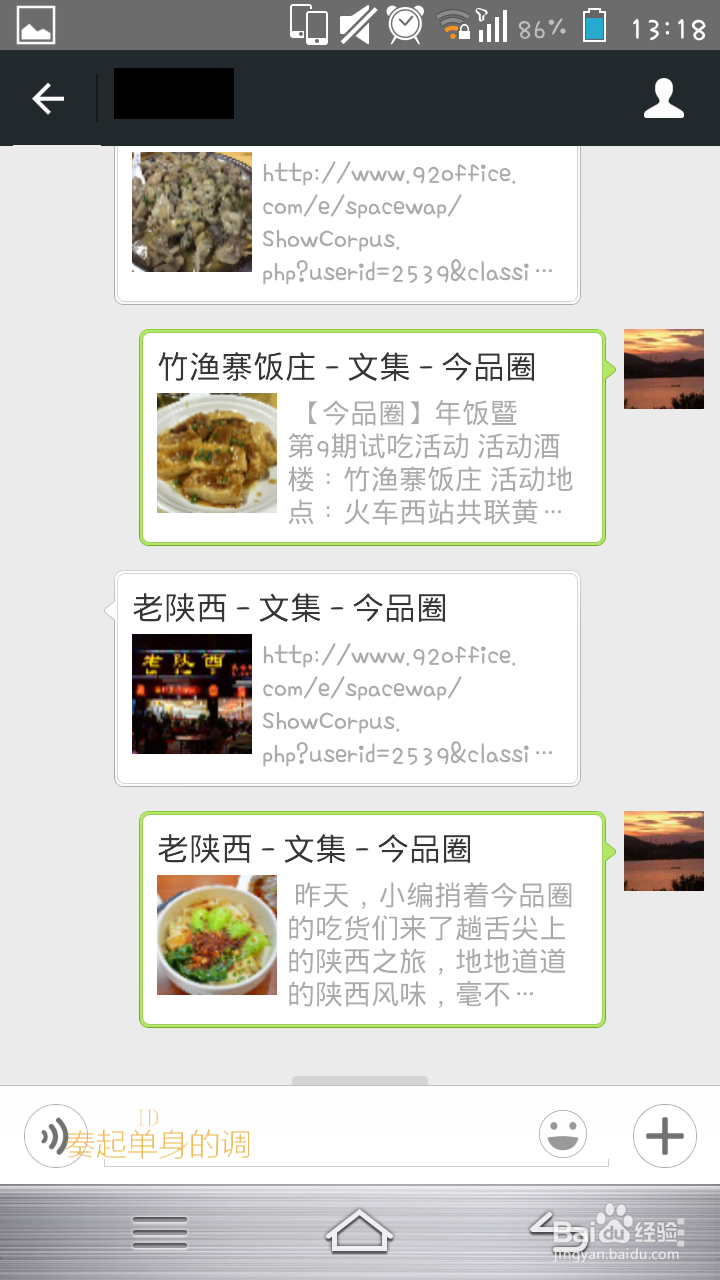Open the contact profile icon top right

point(663,98)
